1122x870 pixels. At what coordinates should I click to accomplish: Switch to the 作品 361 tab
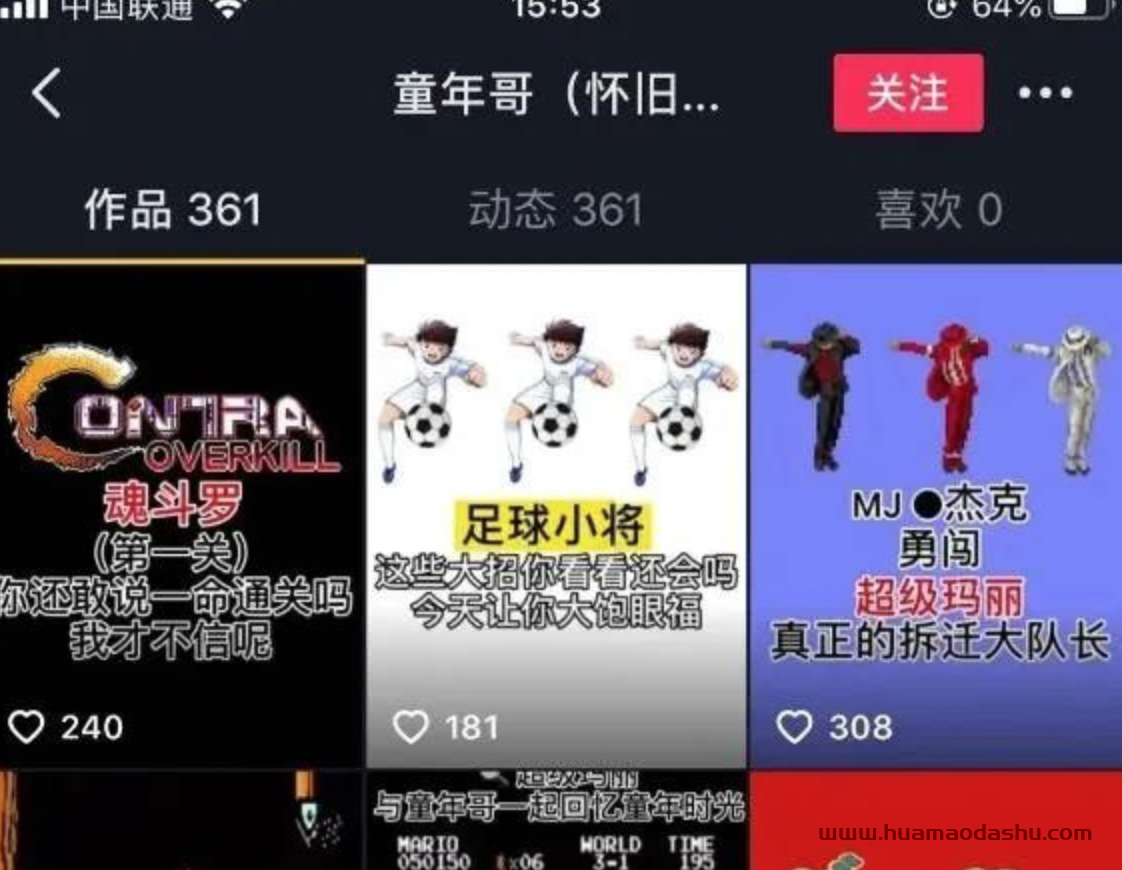[173, 210]
